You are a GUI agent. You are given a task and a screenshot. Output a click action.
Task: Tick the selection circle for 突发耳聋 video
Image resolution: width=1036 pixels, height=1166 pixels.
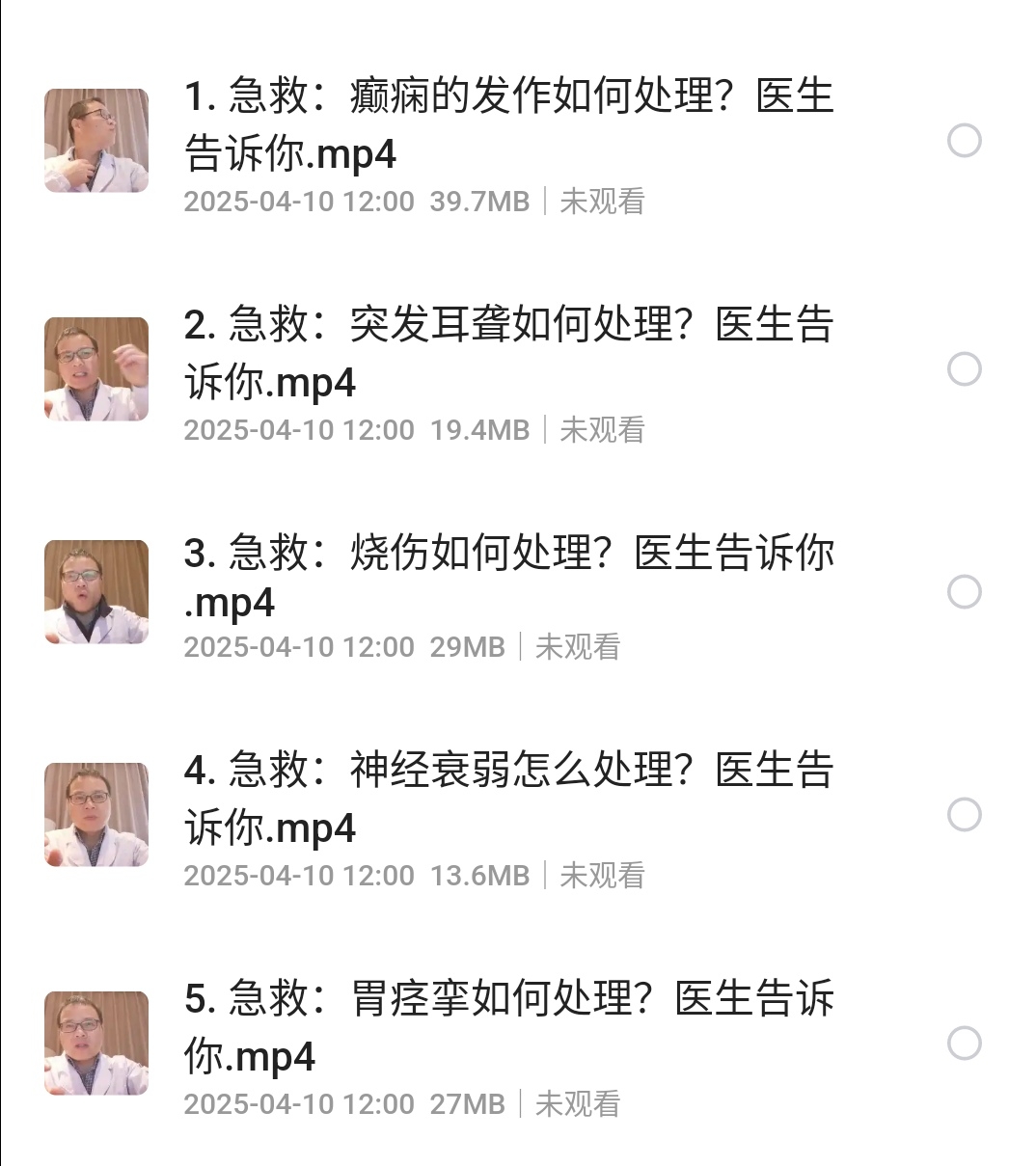(x=964, y=369)
